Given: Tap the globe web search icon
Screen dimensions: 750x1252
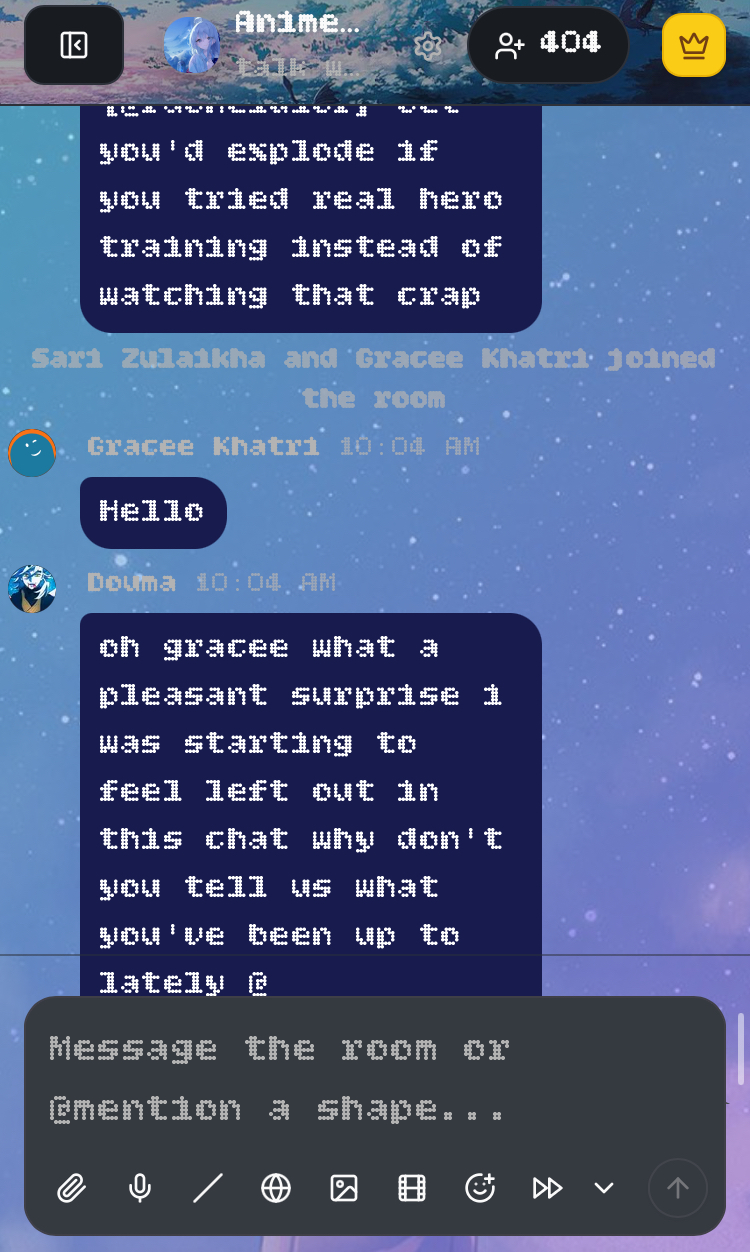Looking at the screenshot, I should click(276, 1188).
